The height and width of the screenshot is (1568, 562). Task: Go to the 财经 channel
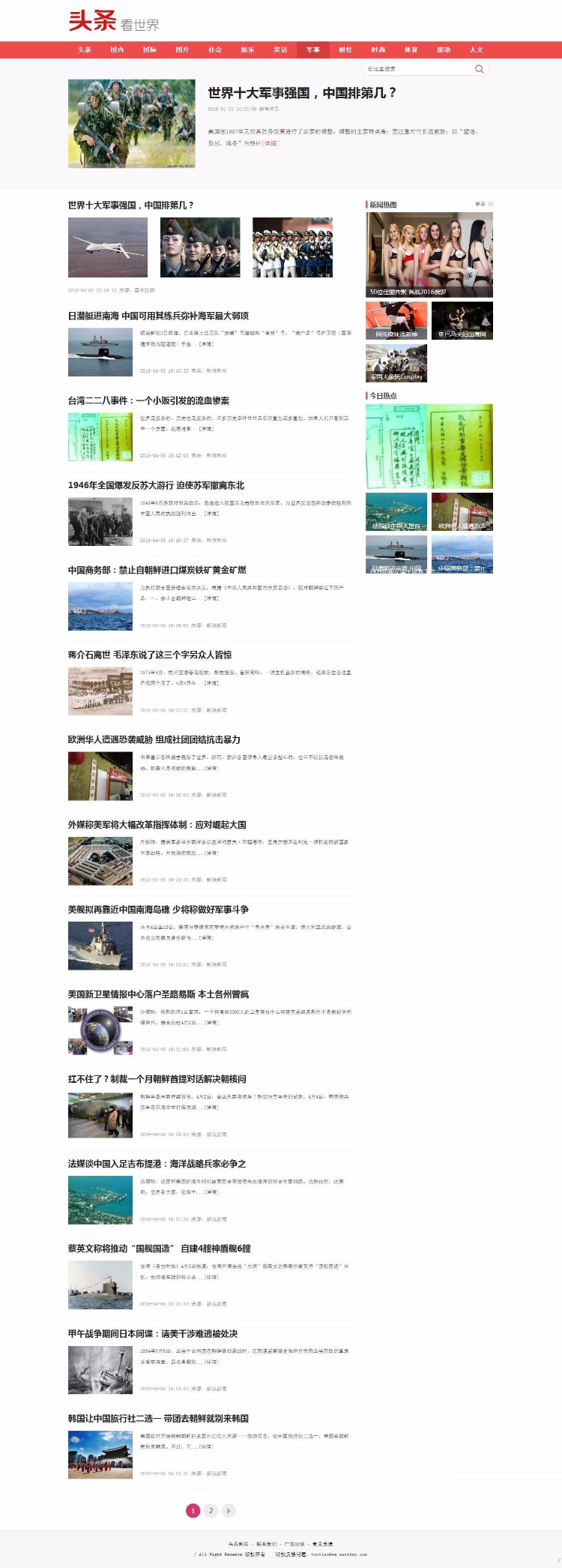click(x=345, y=50)
